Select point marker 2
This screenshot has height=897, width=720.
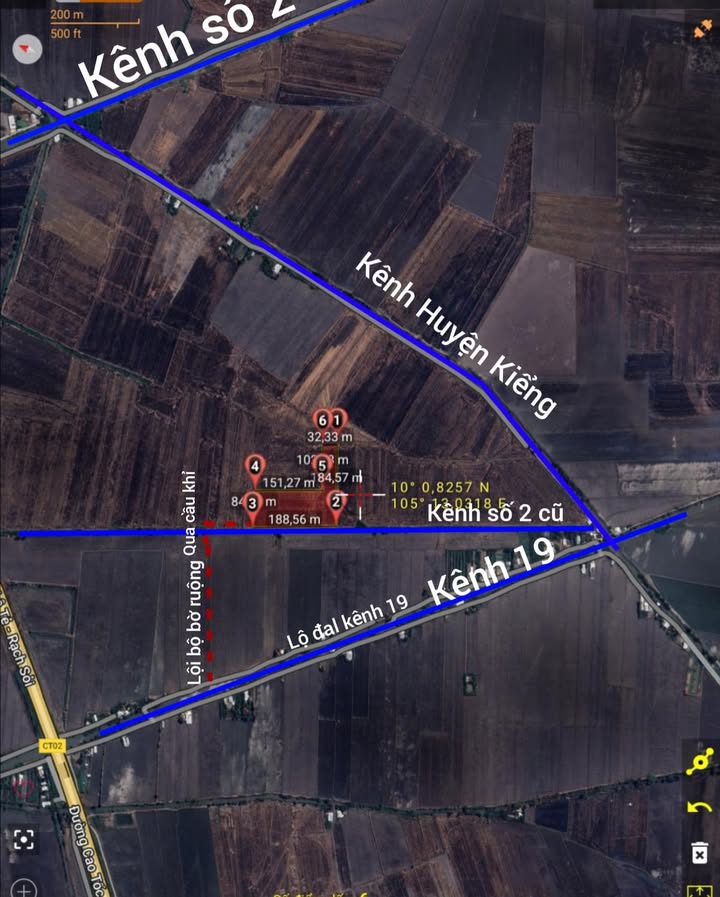pos(337,500)
